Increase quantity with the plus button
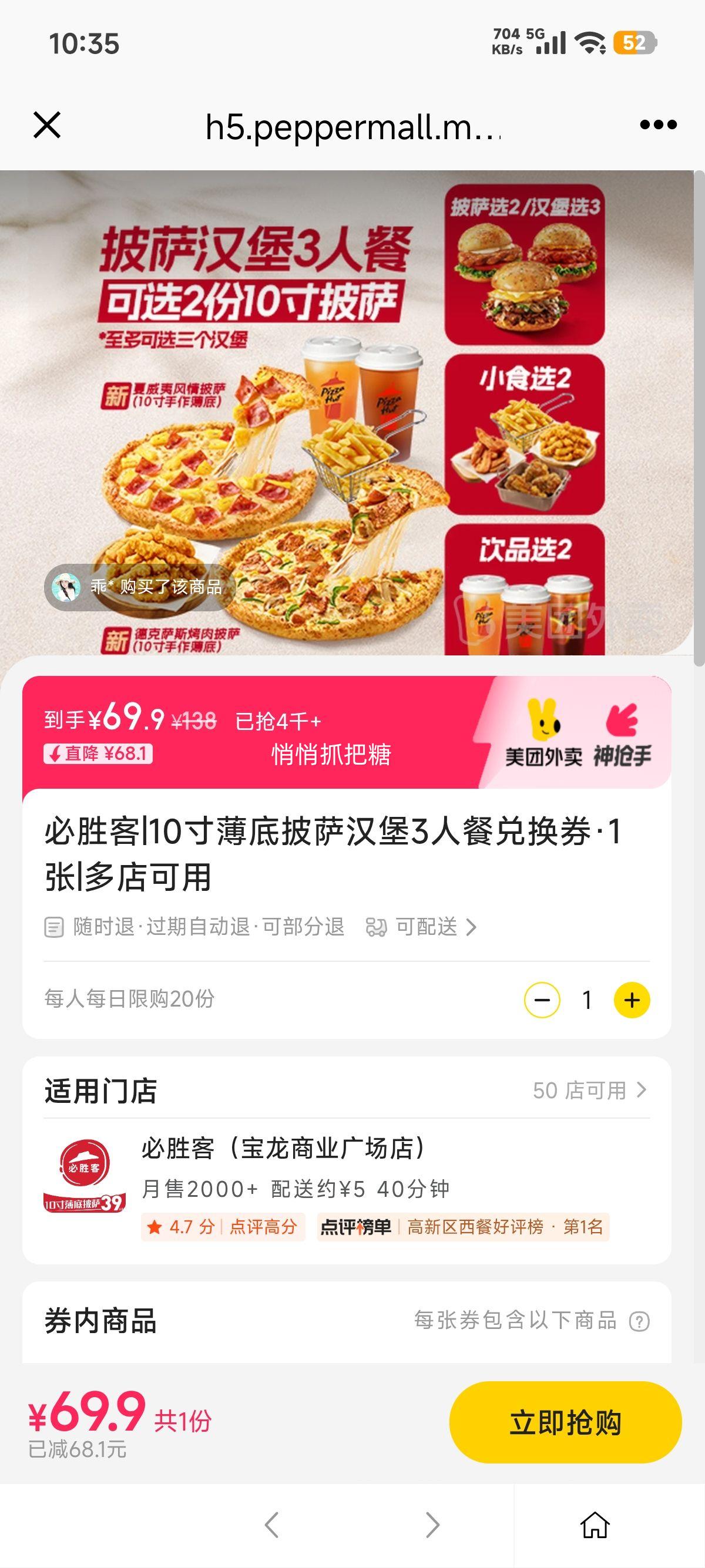Viewport: 705px width, 1568px height. pos(632,1000)
